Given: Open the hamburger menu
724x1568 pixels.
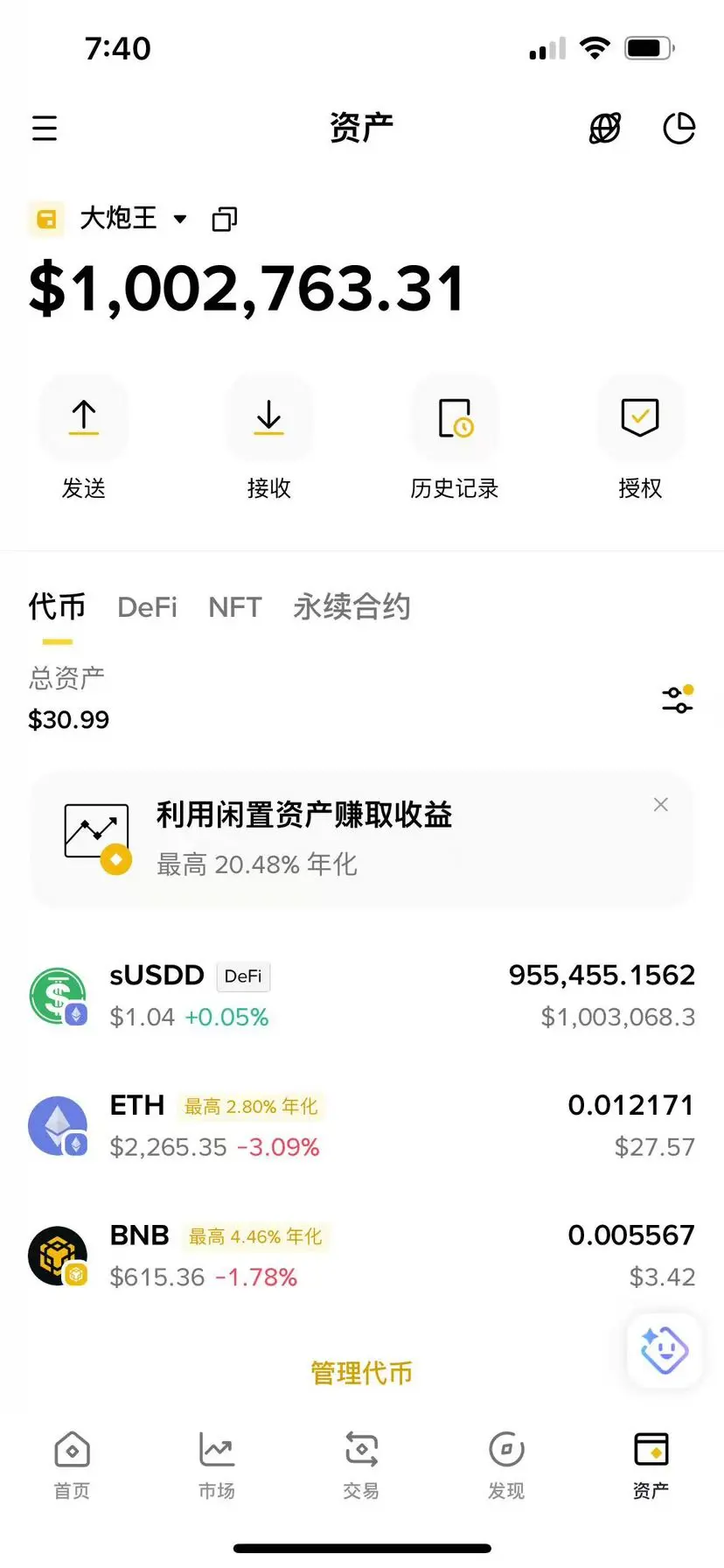Looking at the screenshot, I should coord(45,129).
